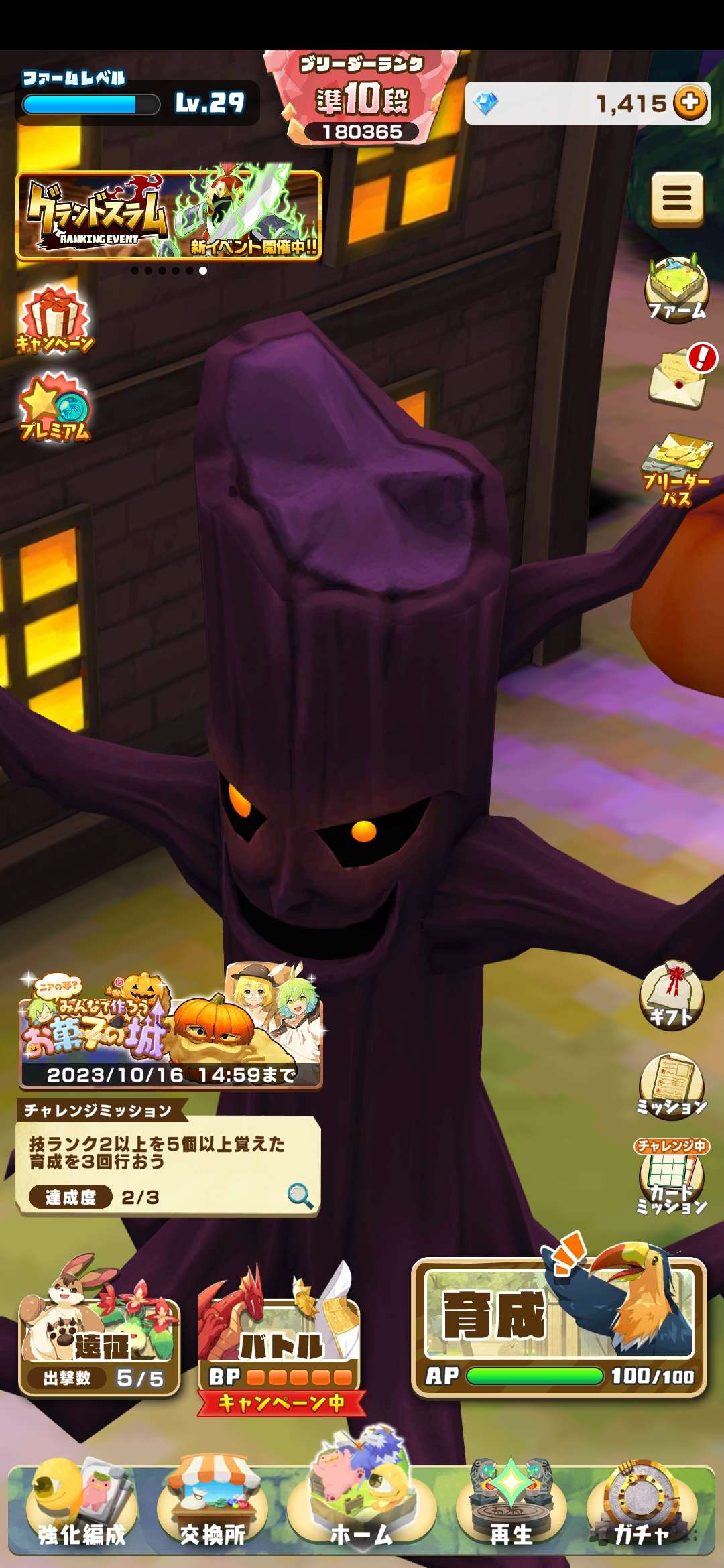View challenge mission details with magnifier
Viewport: 724px width, 1568px height.
(300, 1195)
